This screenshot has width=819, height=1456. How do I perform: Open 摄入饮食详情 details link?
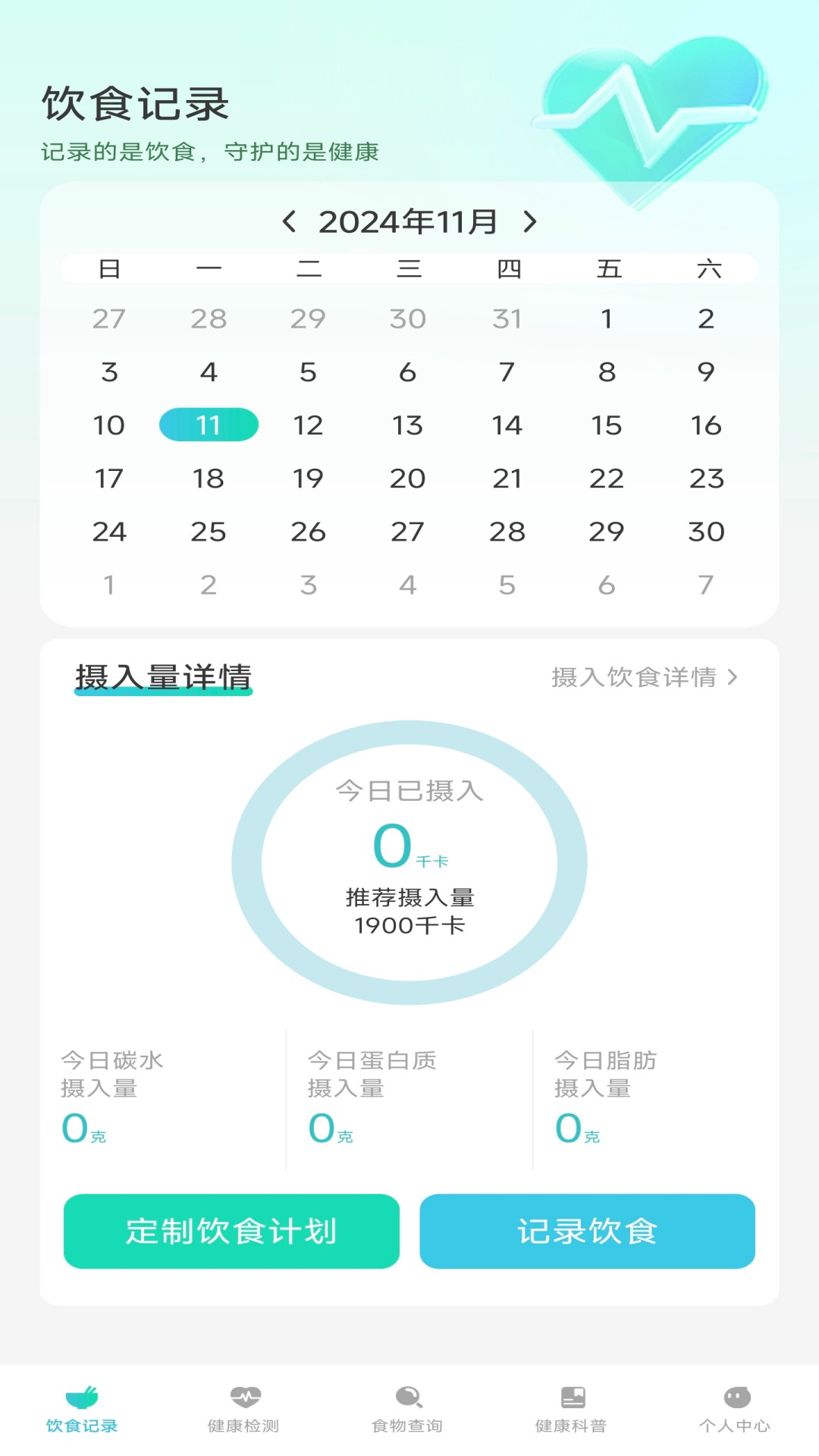coord(644,677)
